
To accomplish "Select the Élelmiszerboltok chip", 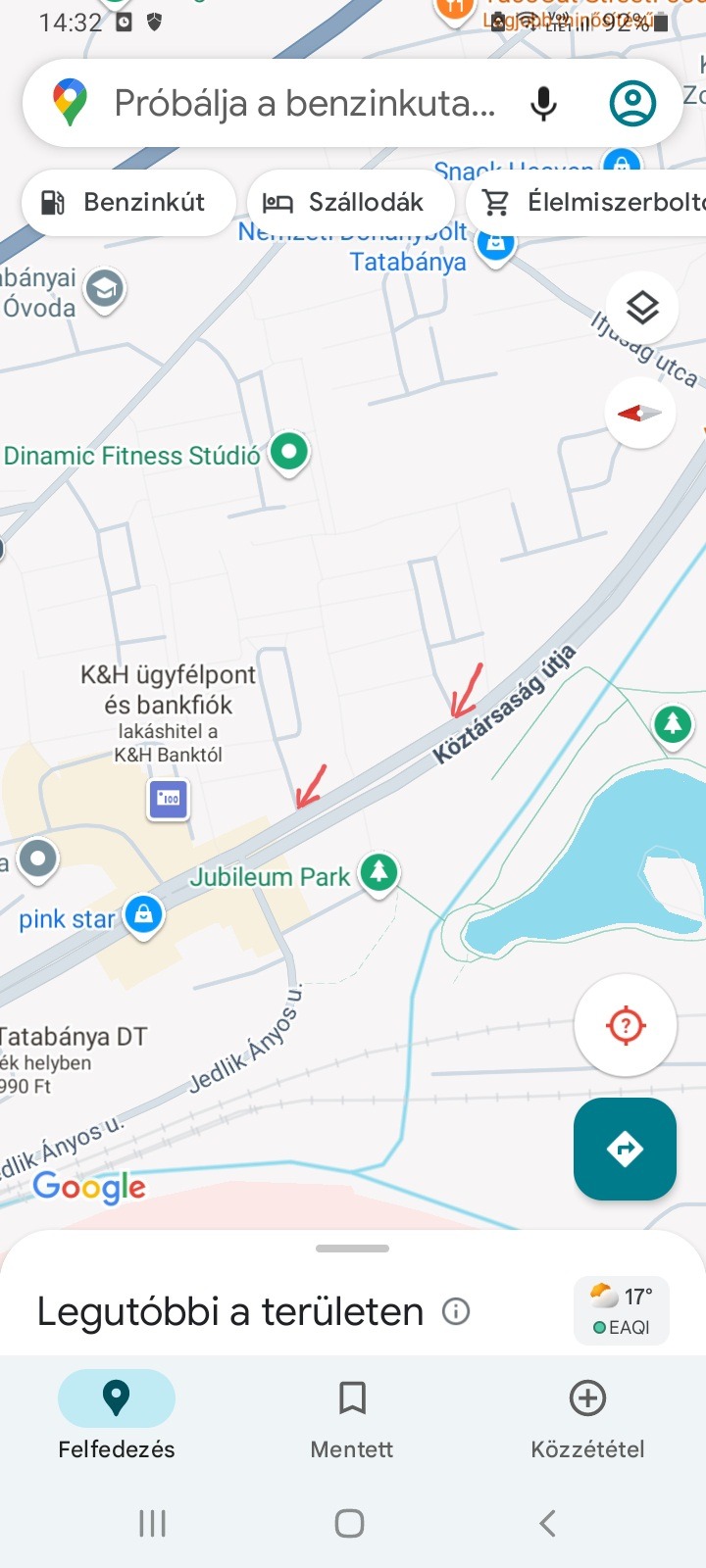I will coord(586,203).
